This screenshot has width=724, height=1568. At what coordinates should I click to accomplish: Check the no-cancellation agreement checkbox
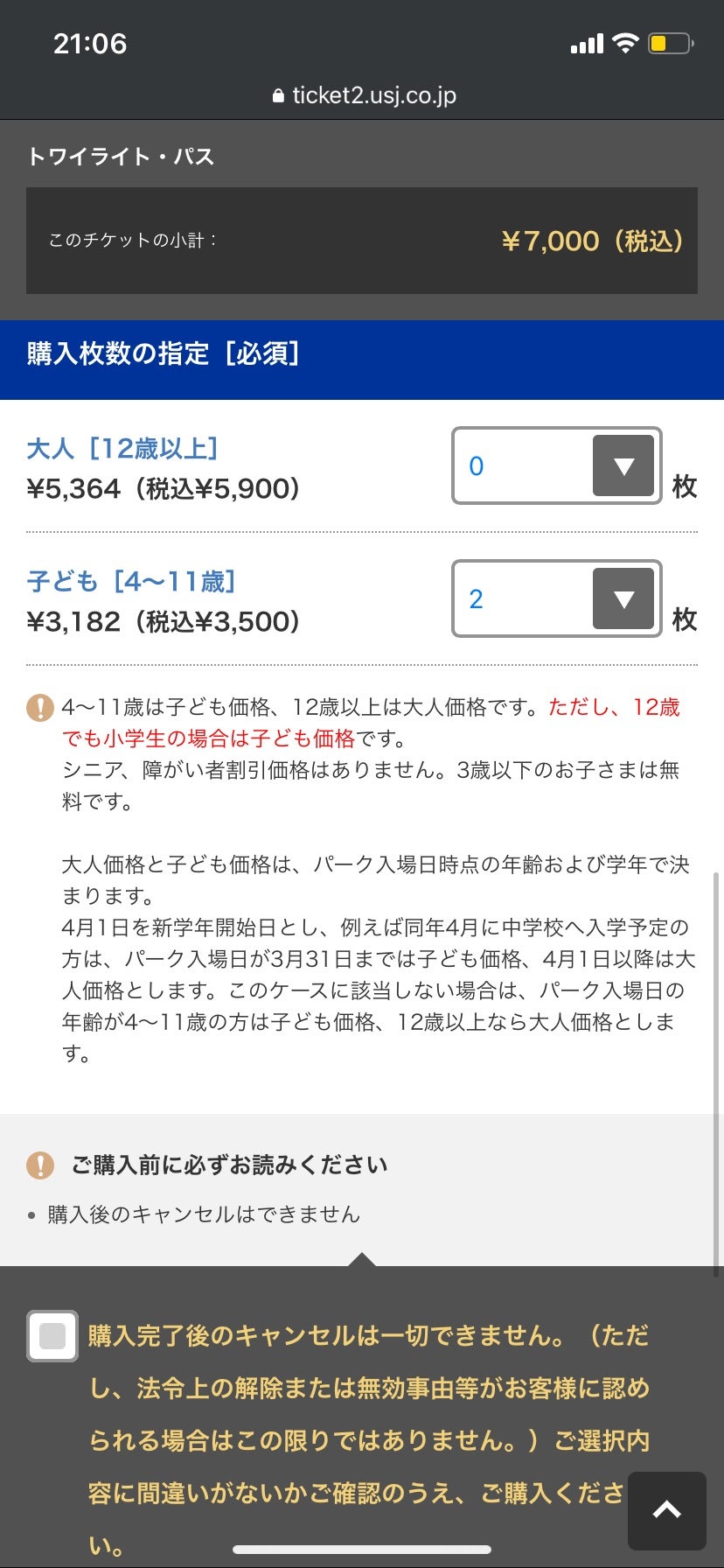coord(52,1336)
